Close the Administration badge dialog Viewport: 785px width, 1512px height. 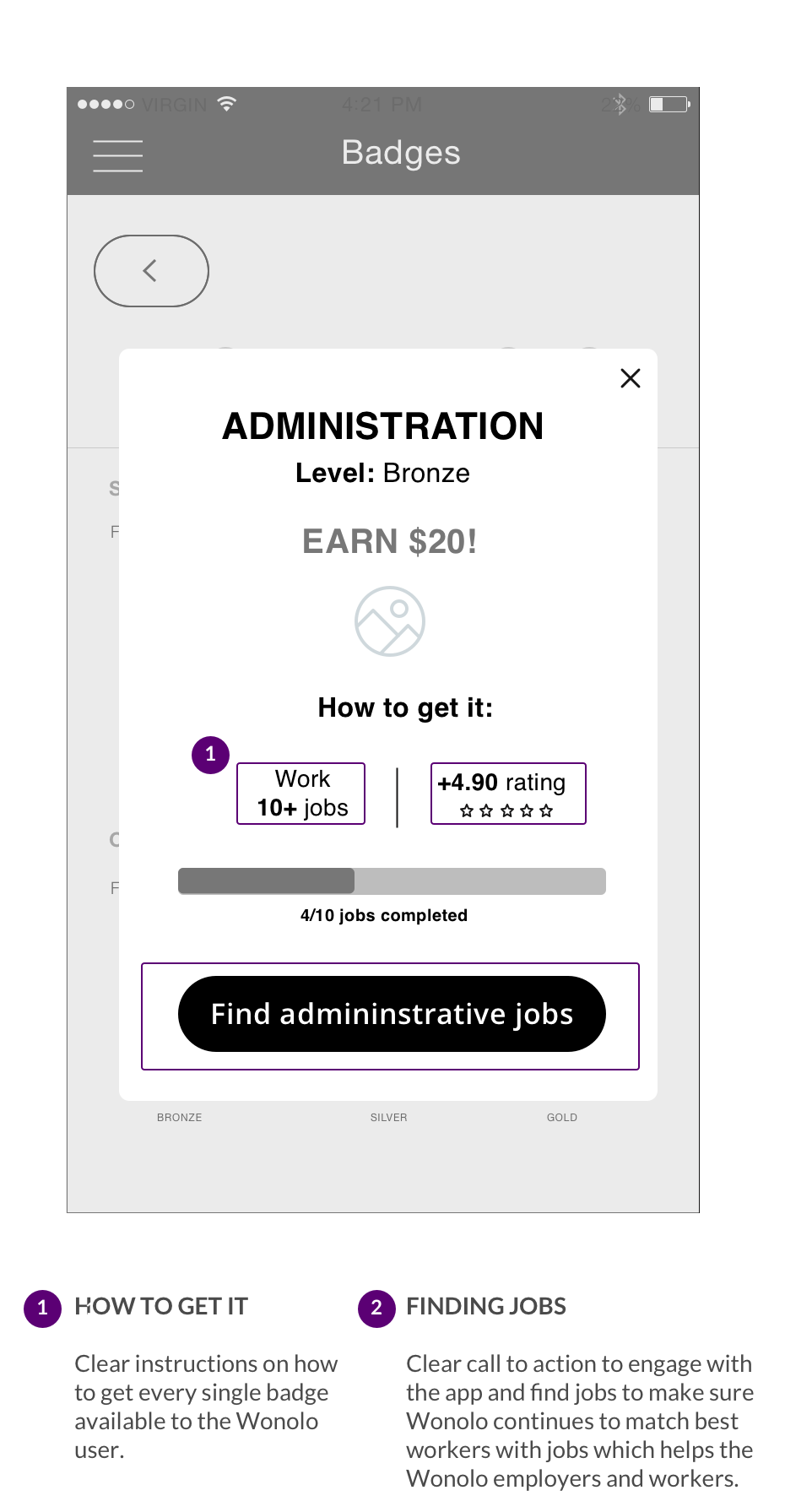(631, 378)
